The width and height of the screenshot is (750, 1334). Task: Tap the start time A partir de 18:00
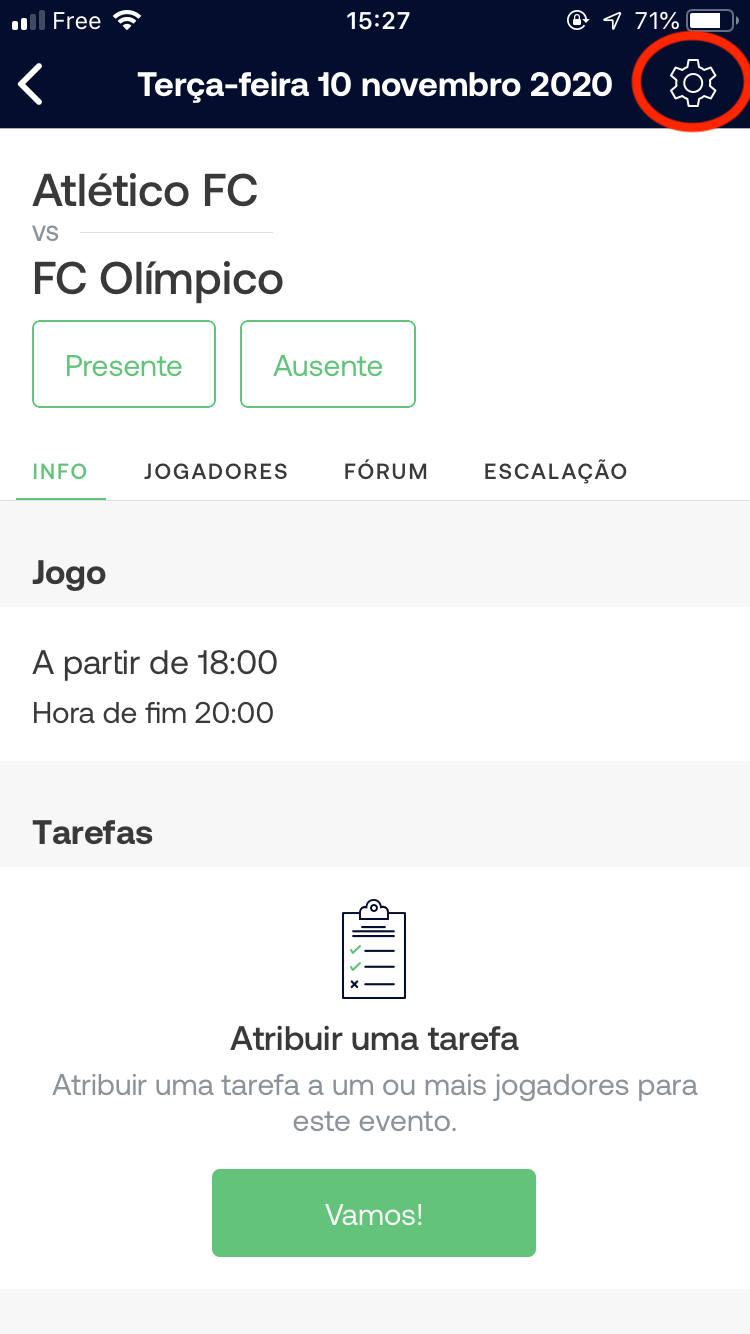tap(155, 662)
